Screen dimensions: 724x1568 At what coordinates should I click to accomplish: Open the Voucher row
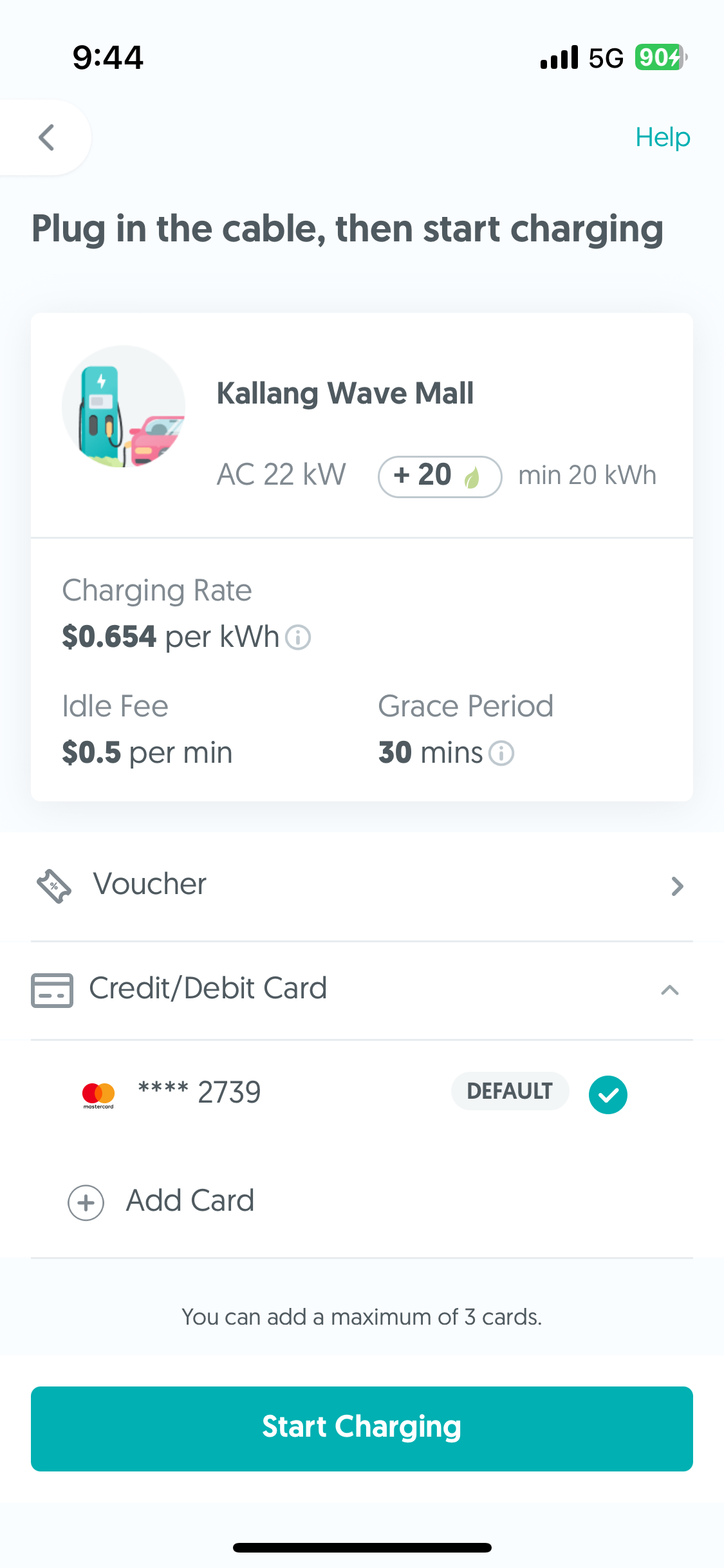click(362, 886)
